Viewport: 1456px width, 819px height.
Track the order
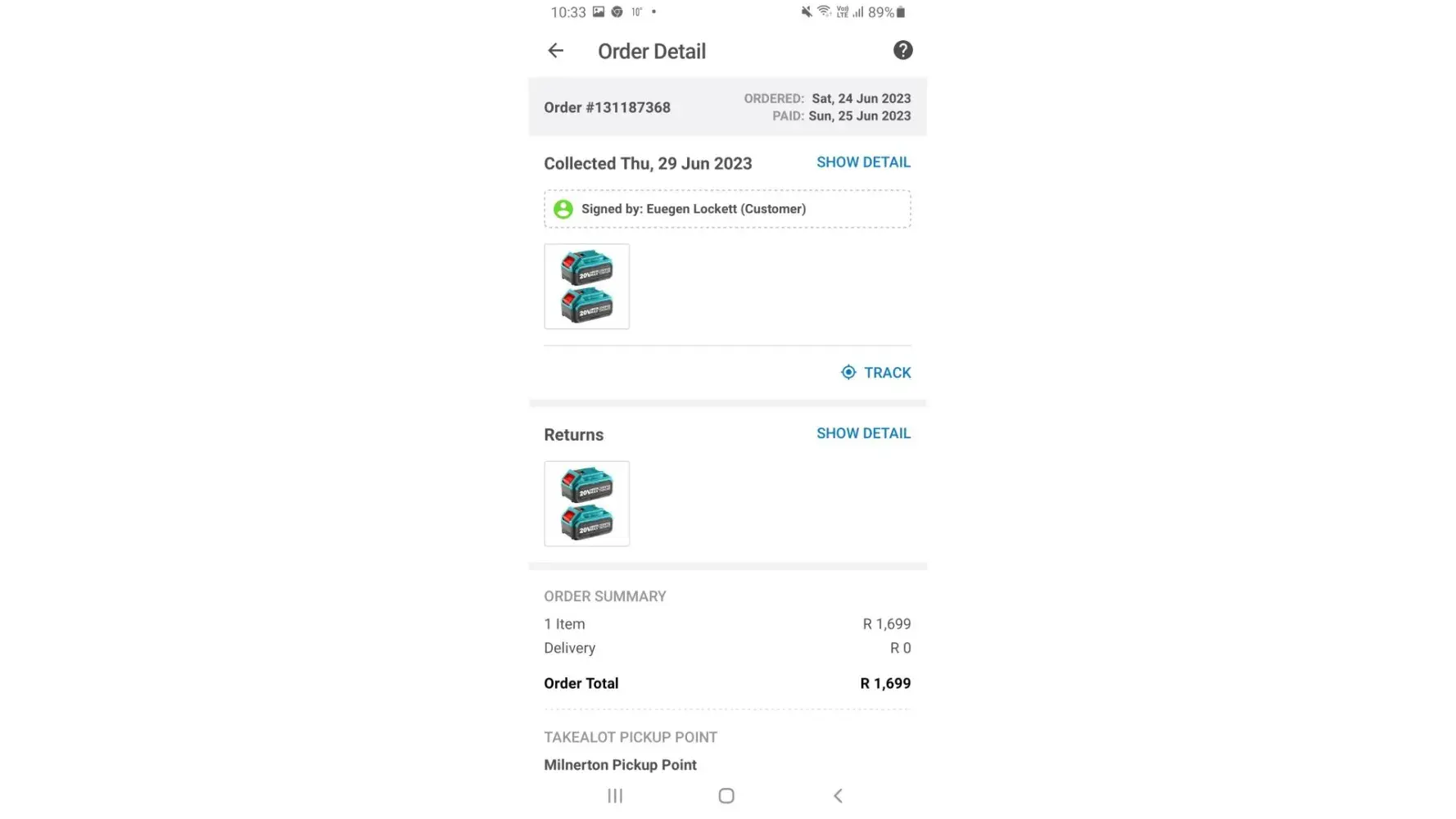[876, 373]
